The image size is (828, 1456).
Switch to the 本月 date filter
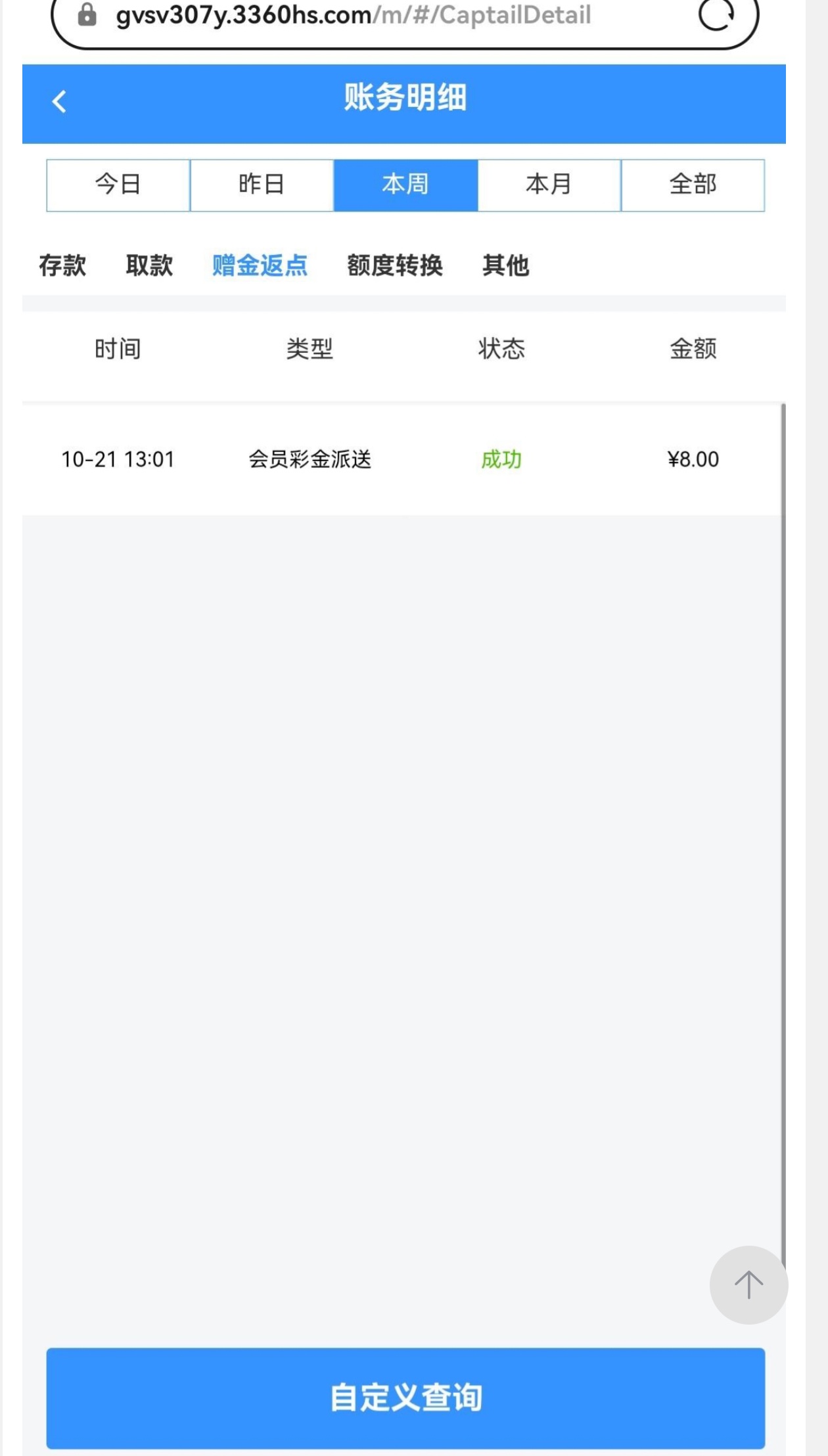[x=549, y=185]
